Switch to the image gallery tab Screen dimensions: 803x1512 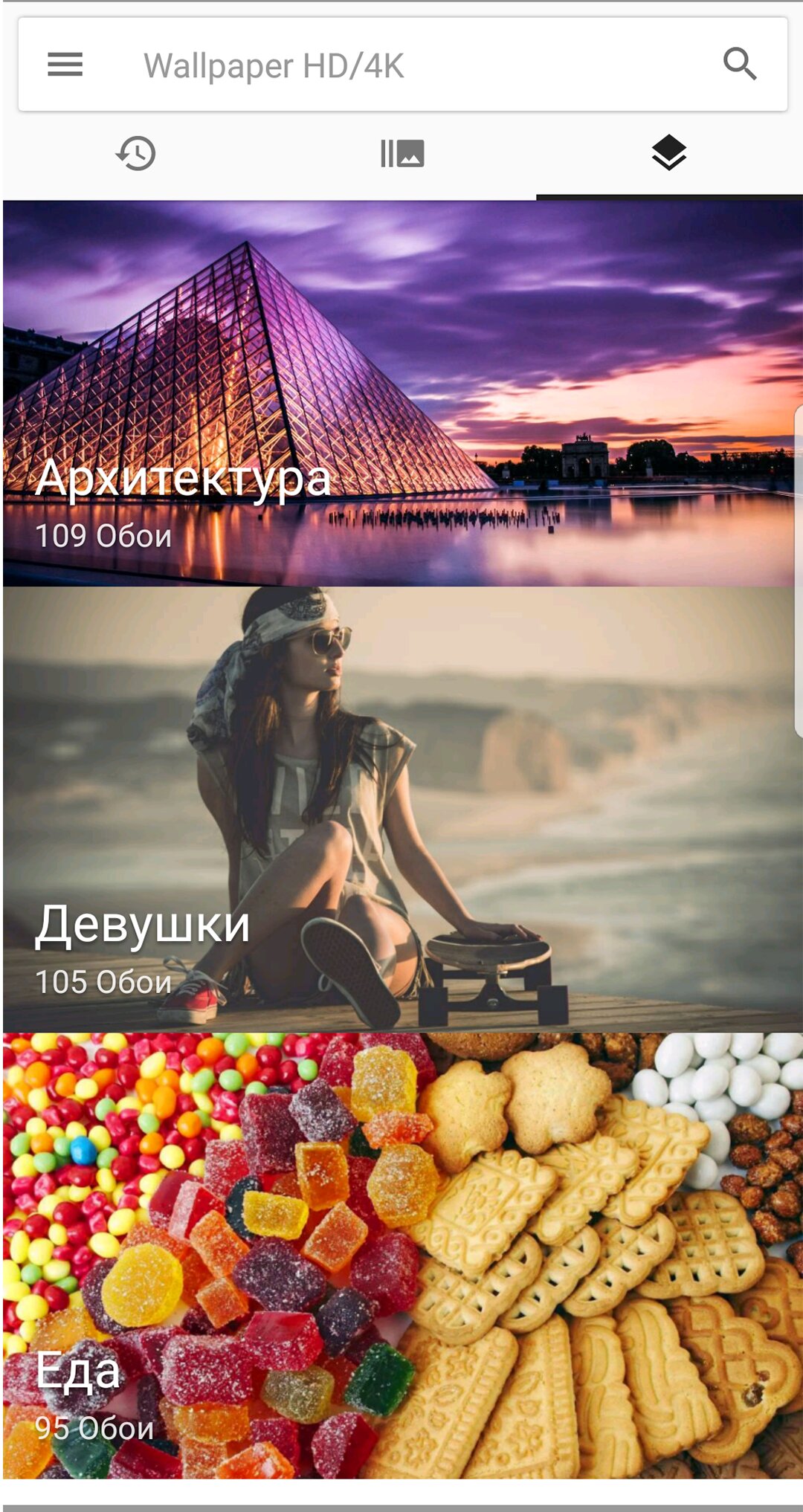402,154
